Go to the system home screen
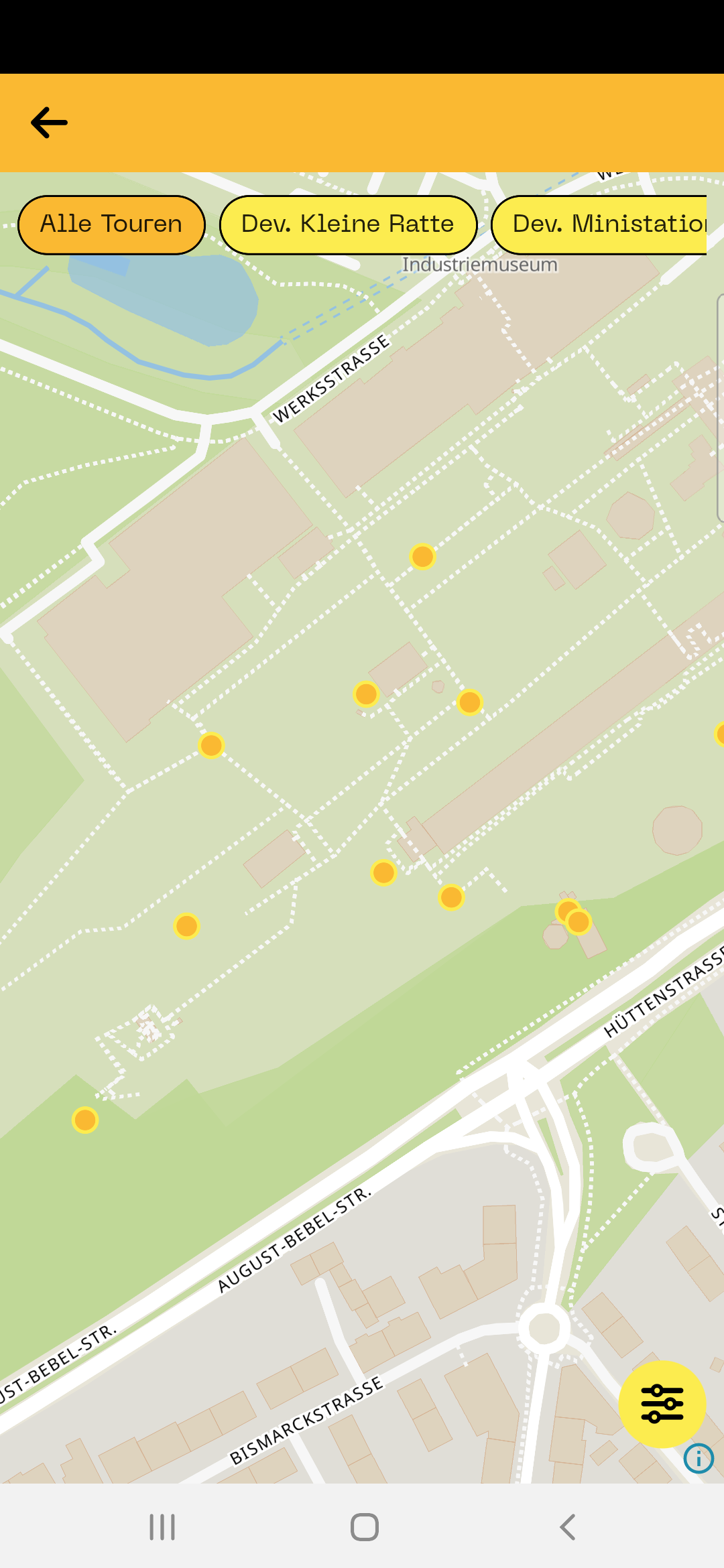The image size is (724, 1568). click(364, 1527)
